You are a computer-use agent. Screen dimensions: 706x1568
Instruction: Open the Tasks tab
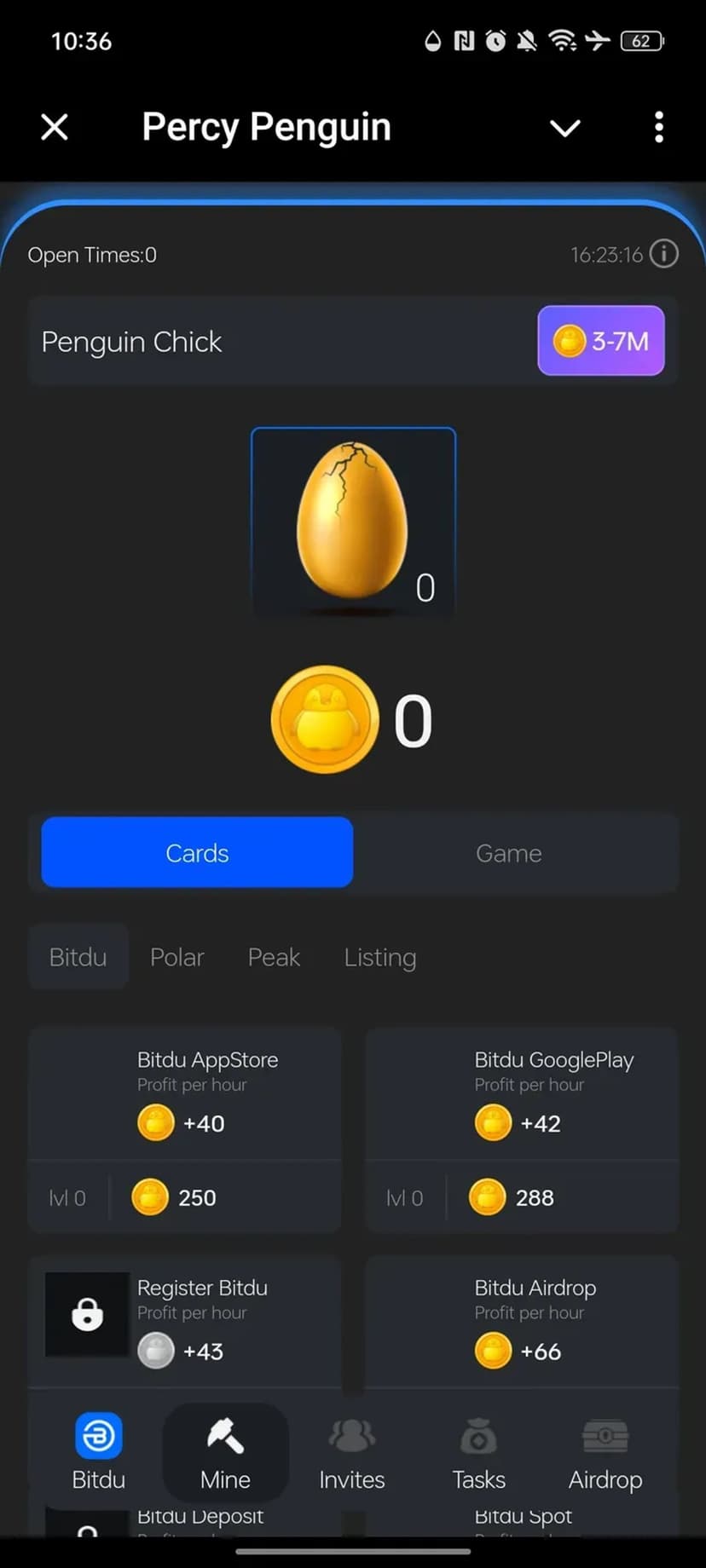point(478,1452)
